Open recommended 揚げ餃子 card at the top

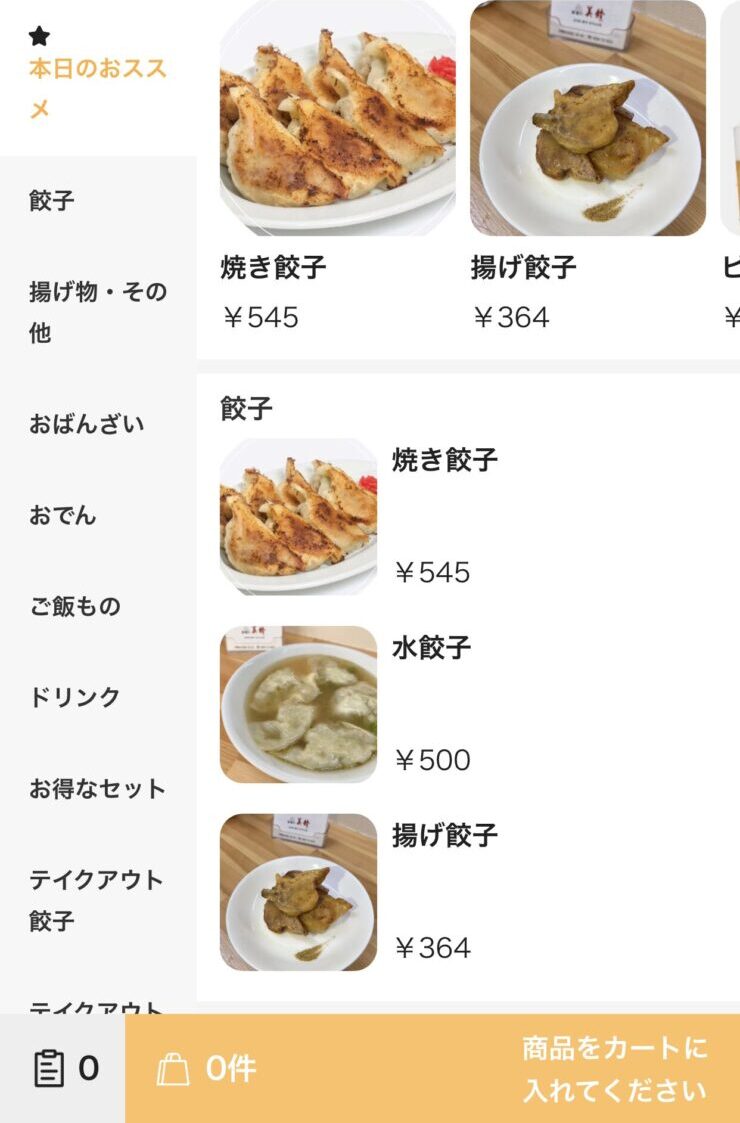tap(587, 166)
